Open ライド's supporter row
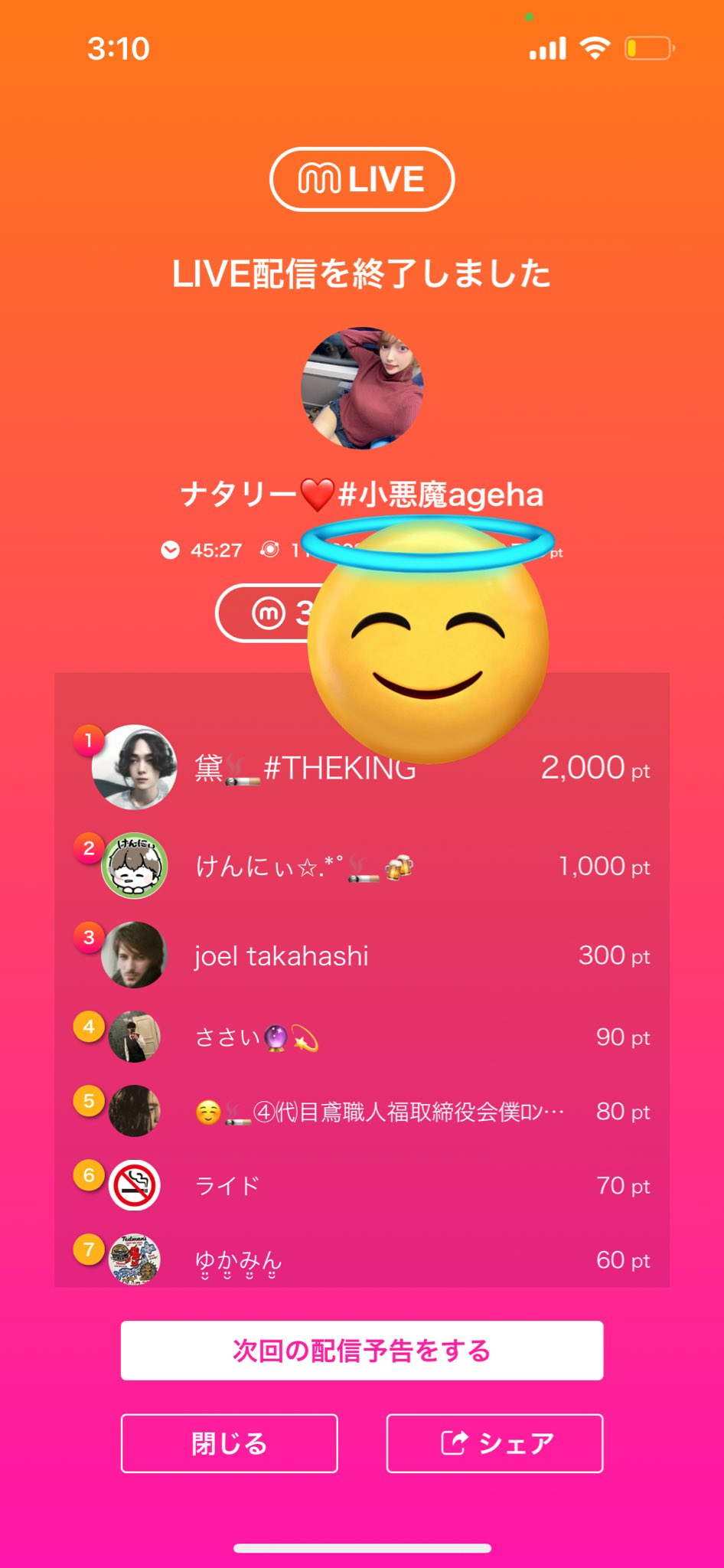Viewport: 724px width, 1568px height. (x=361, y=1185)
